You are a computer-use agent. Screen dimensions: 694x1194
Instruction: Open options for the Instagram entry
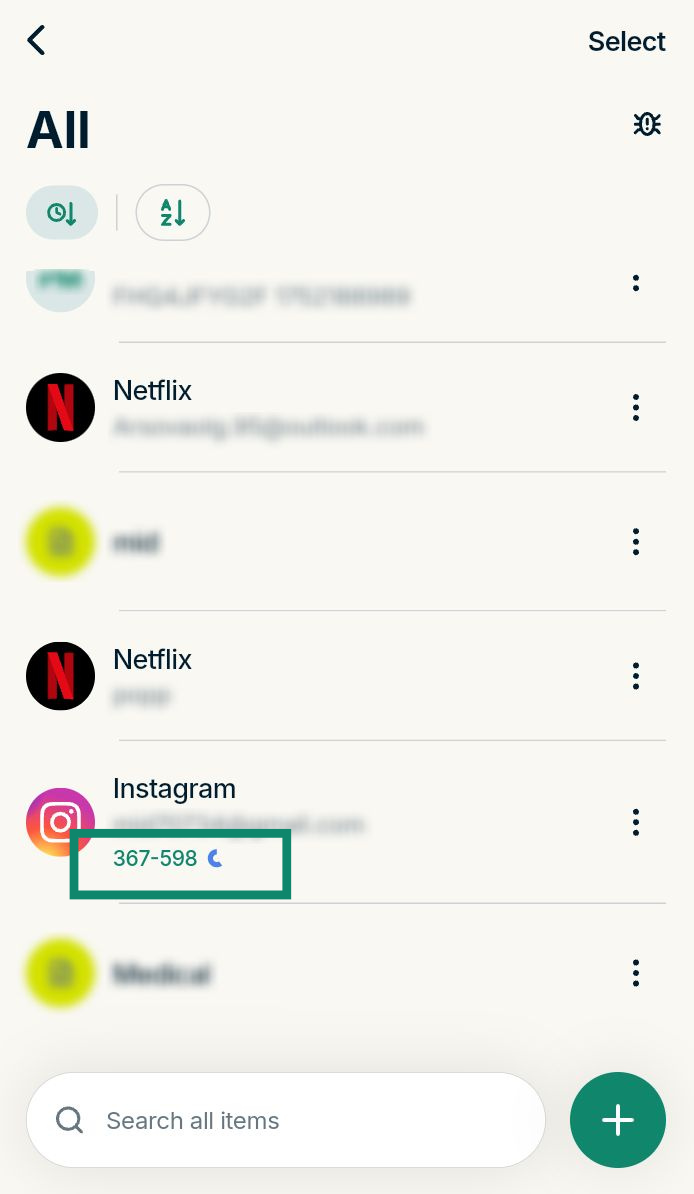click(635, 822)
